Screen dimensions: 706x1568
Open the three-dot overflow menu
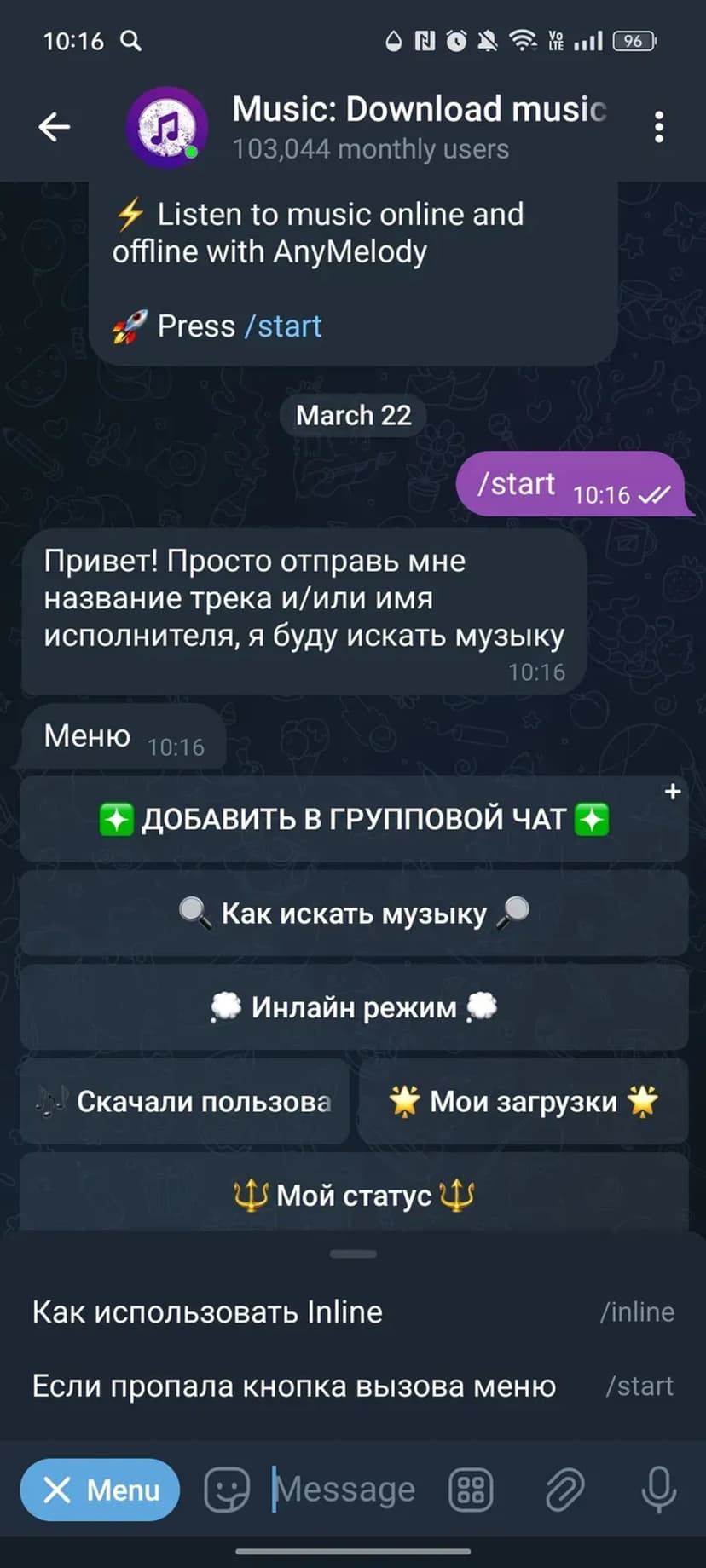click(658, 127)
